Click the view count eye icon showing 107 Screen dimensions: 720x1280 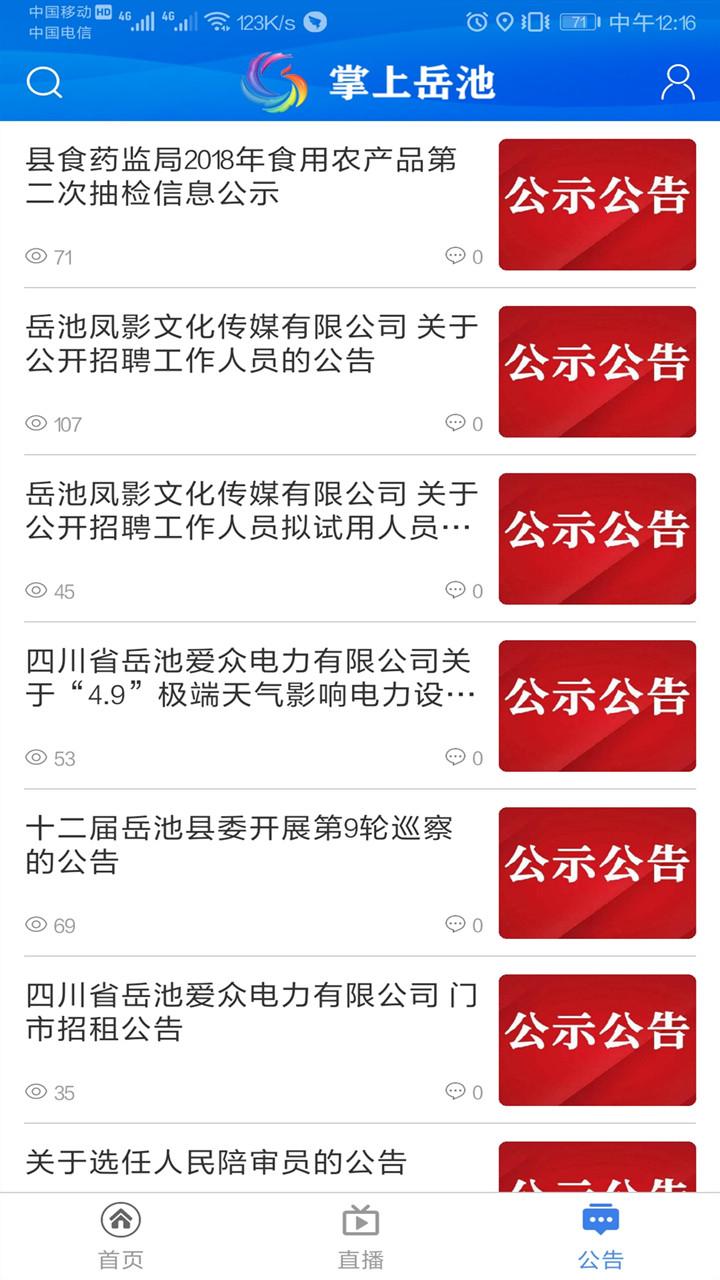pyautogui.click(x=36, y=424)
